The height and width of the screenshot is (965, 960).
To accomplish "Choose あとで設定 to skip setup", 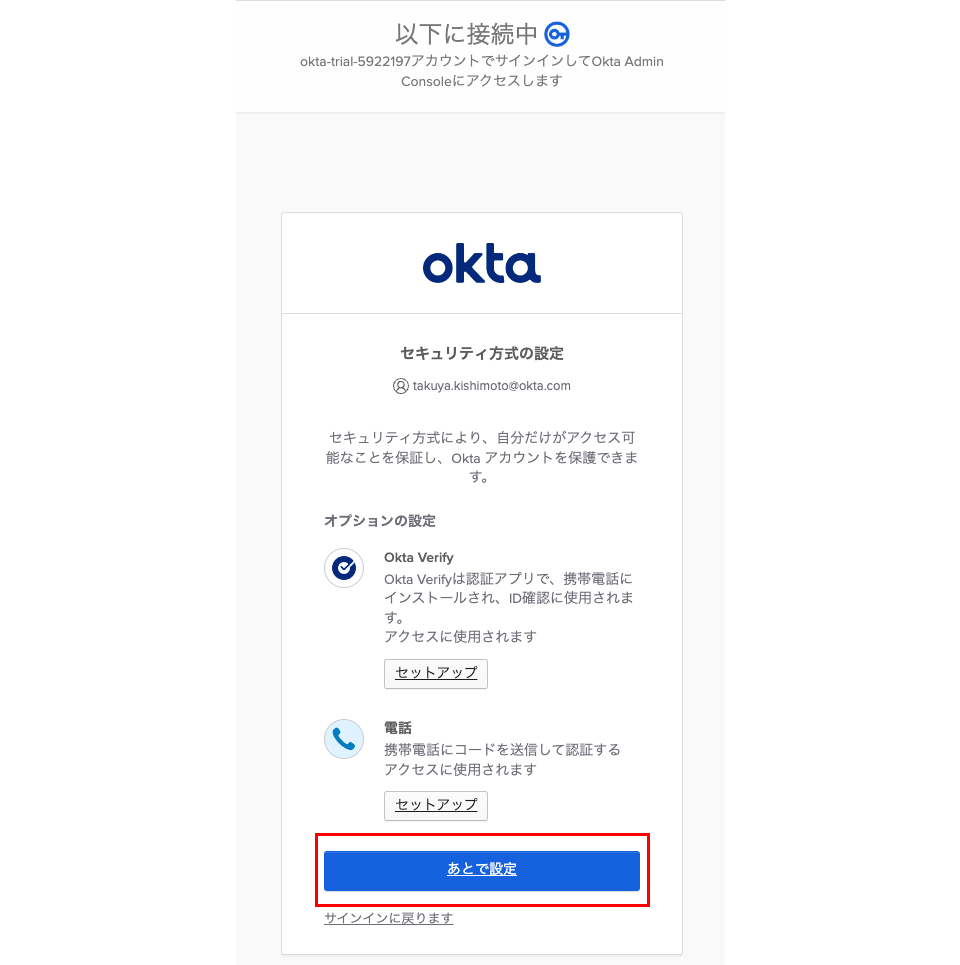I will tap(481, 870).
